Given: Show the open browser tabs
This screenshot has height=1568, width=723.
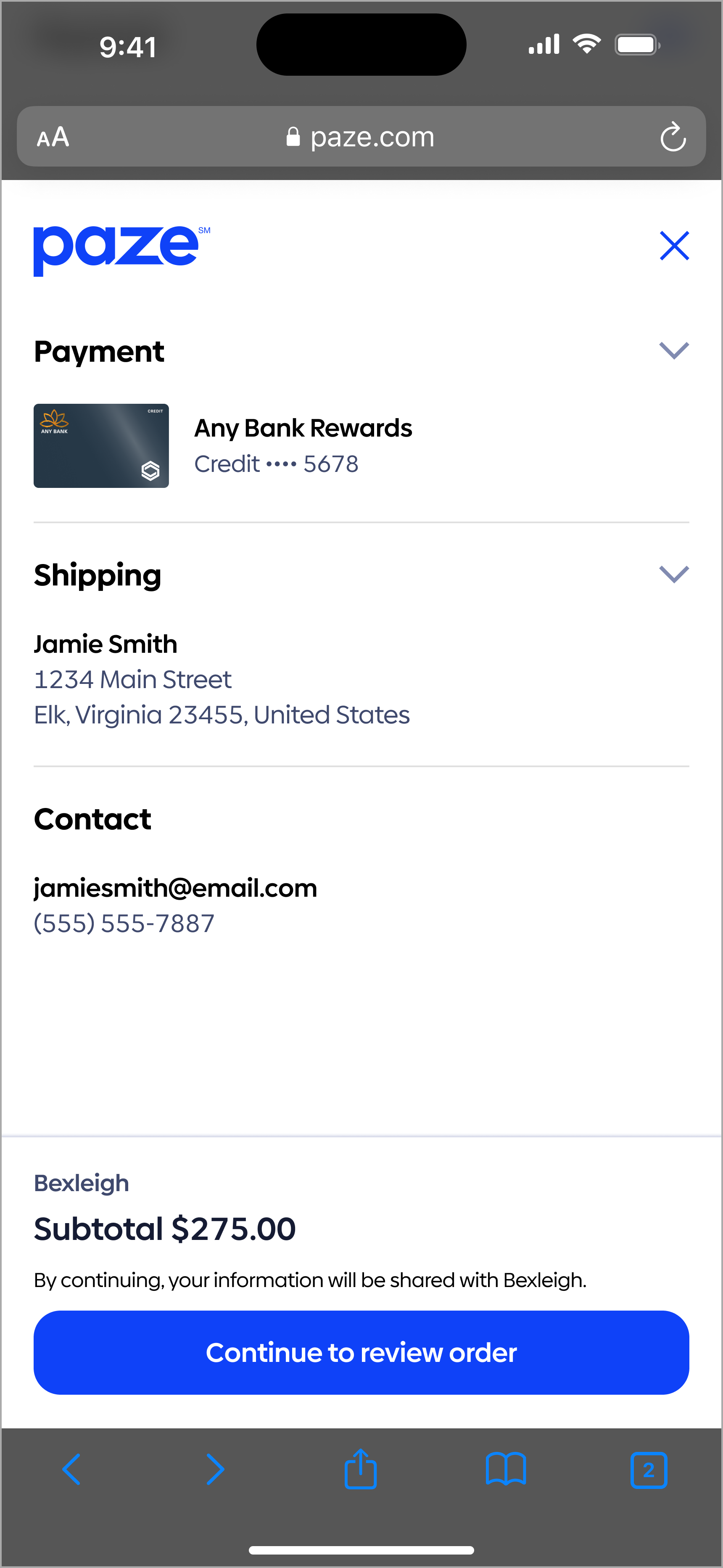Looking at the screenshot, I should point(649,1470).
